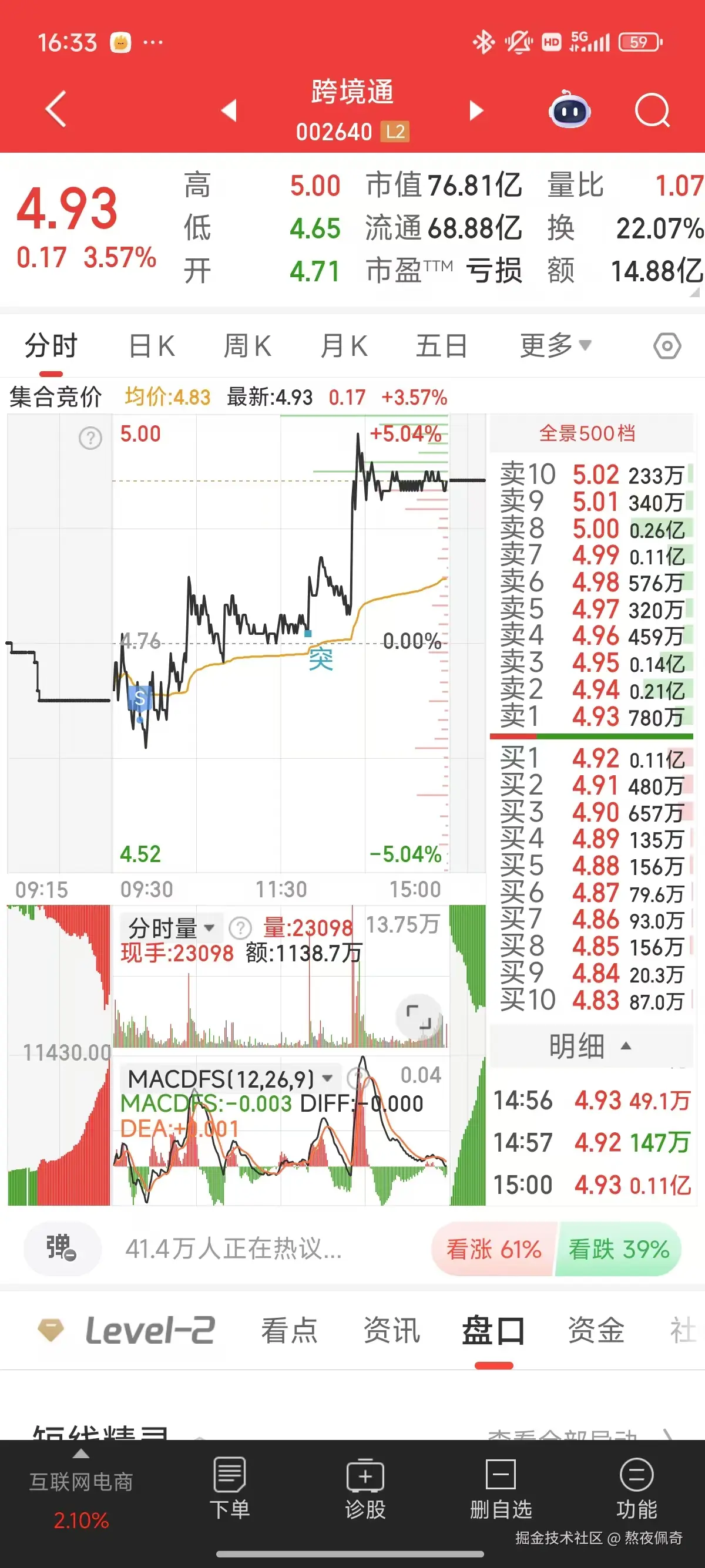Switch to the previous stock with left triangle
The height and width of the screenshot is (1568, 705).
229,110
